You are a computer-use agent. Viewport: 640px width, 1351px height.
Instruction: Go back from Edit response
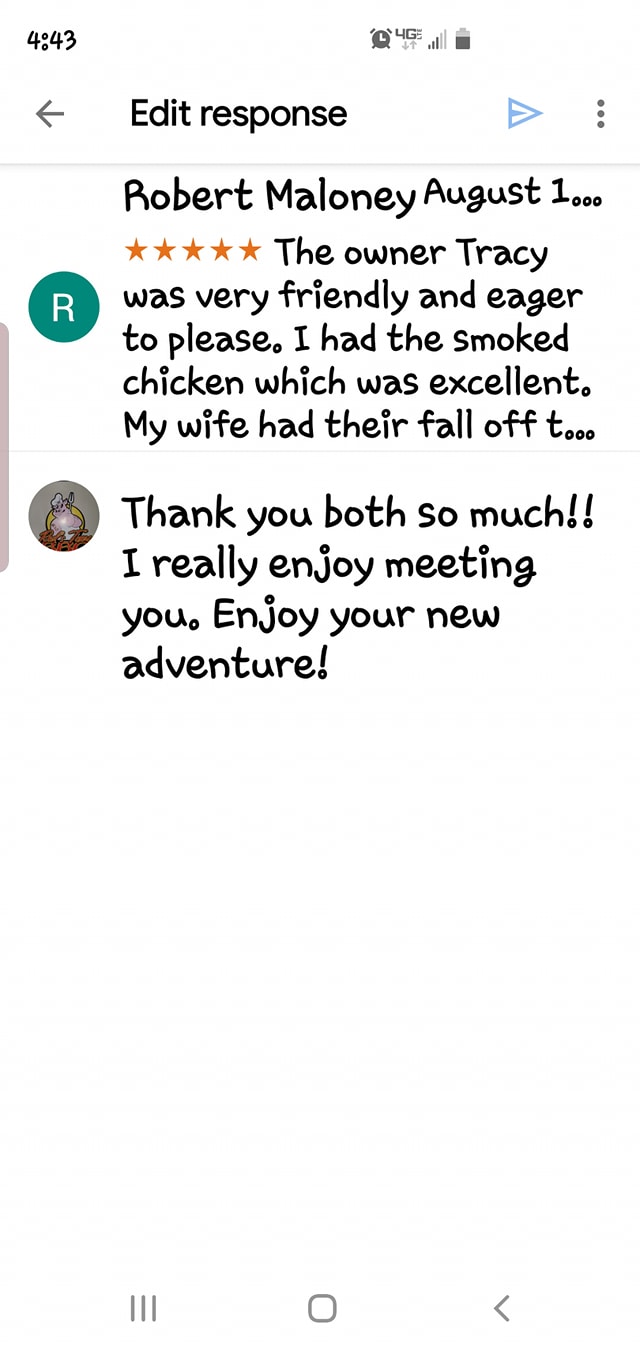[x=49, y=114]
